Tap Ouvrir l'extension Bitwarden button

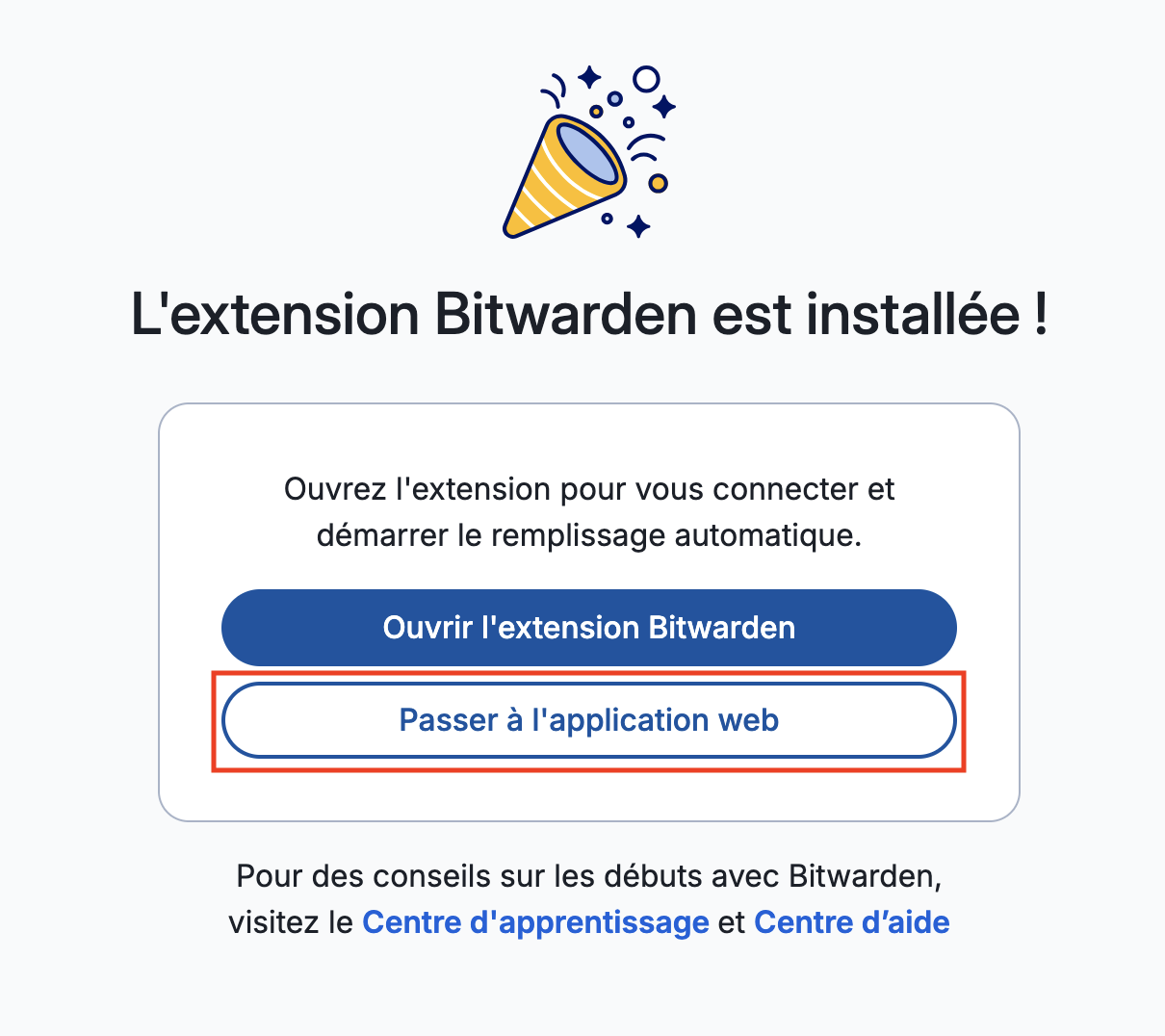click(588, 628)
